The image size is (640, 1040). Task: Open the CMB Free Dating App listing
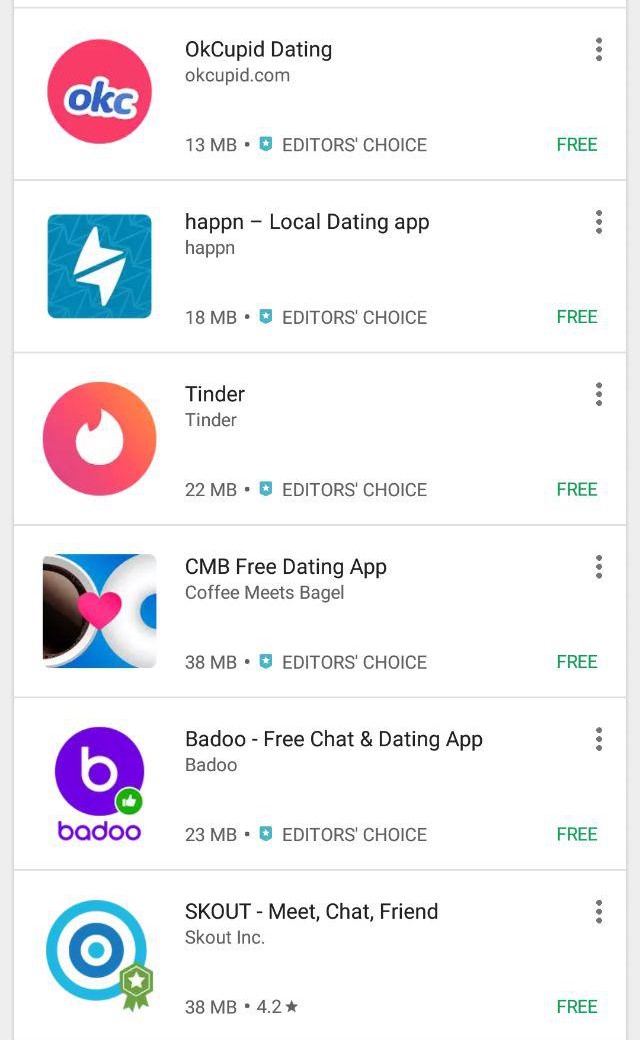(x=285, y=567)
